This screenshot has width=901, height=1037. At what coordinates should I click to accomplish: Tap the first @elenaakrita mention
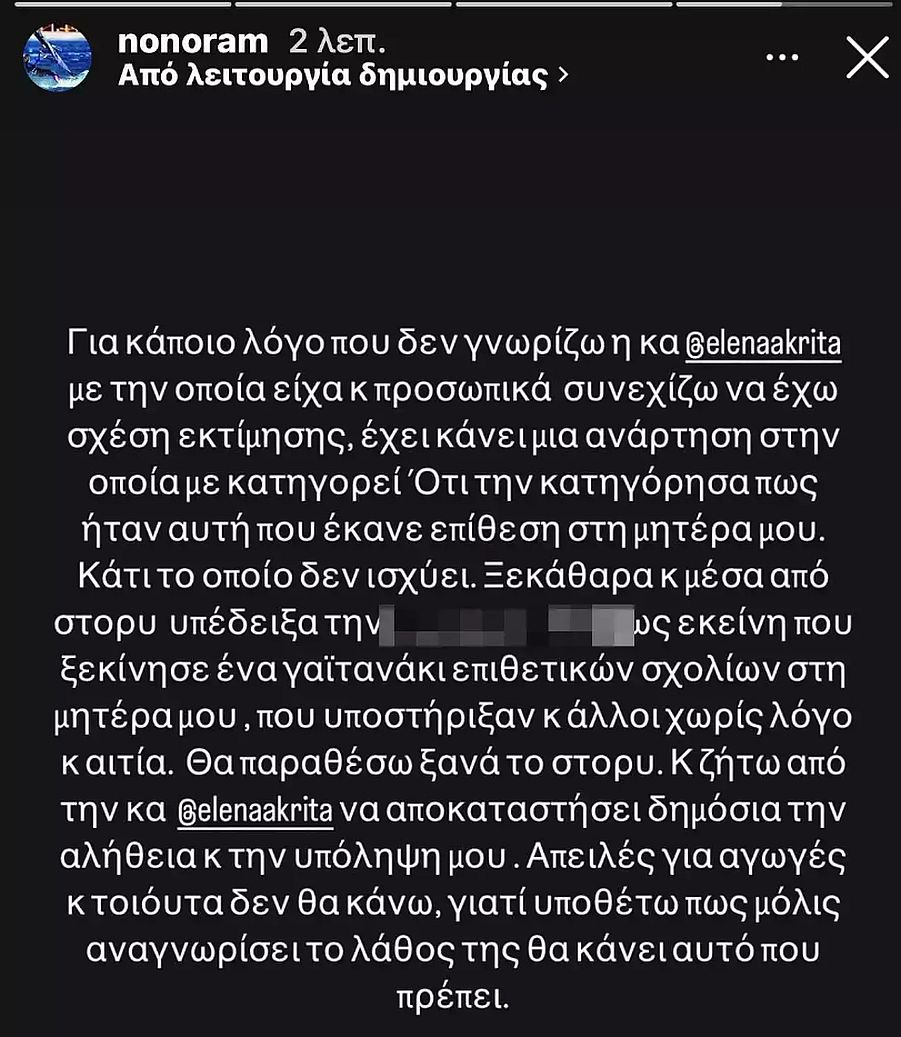(x=765, y=347)
